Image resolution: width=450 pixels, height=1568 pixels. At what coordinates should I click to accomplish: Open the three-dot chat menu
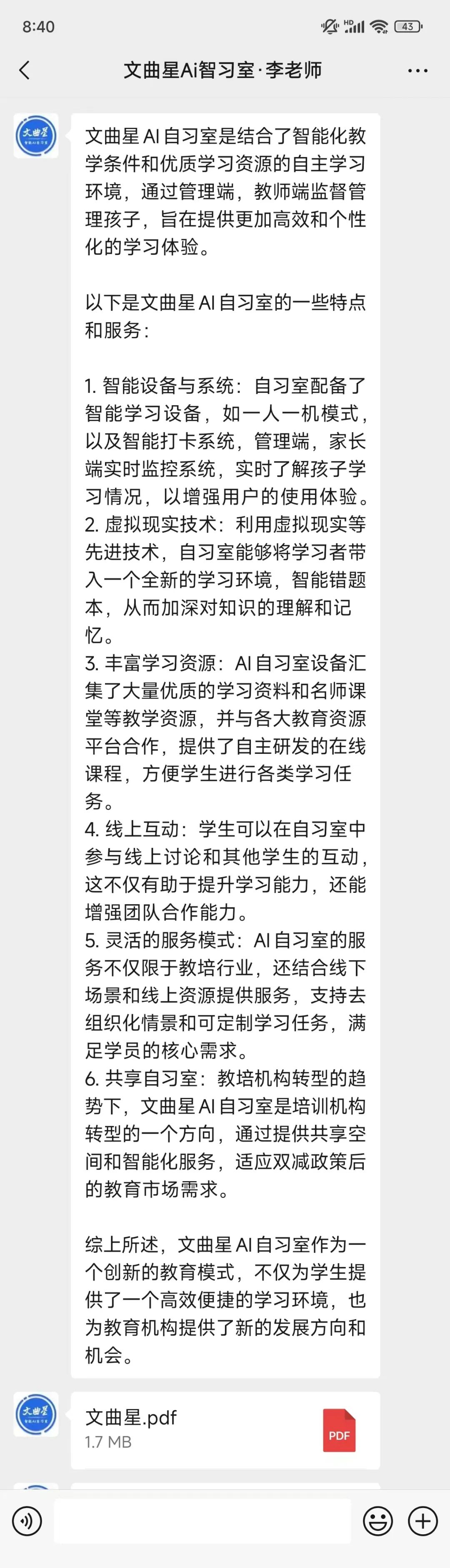pos(417,71)
